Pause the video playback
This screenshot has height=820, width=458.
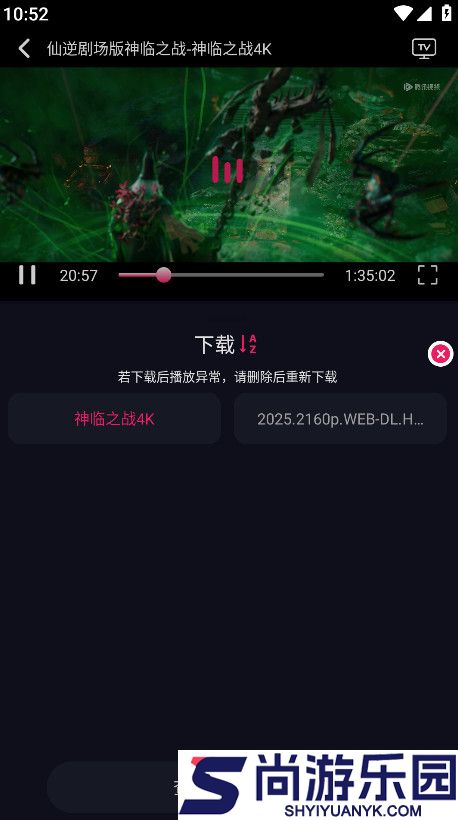coord(27,275)
